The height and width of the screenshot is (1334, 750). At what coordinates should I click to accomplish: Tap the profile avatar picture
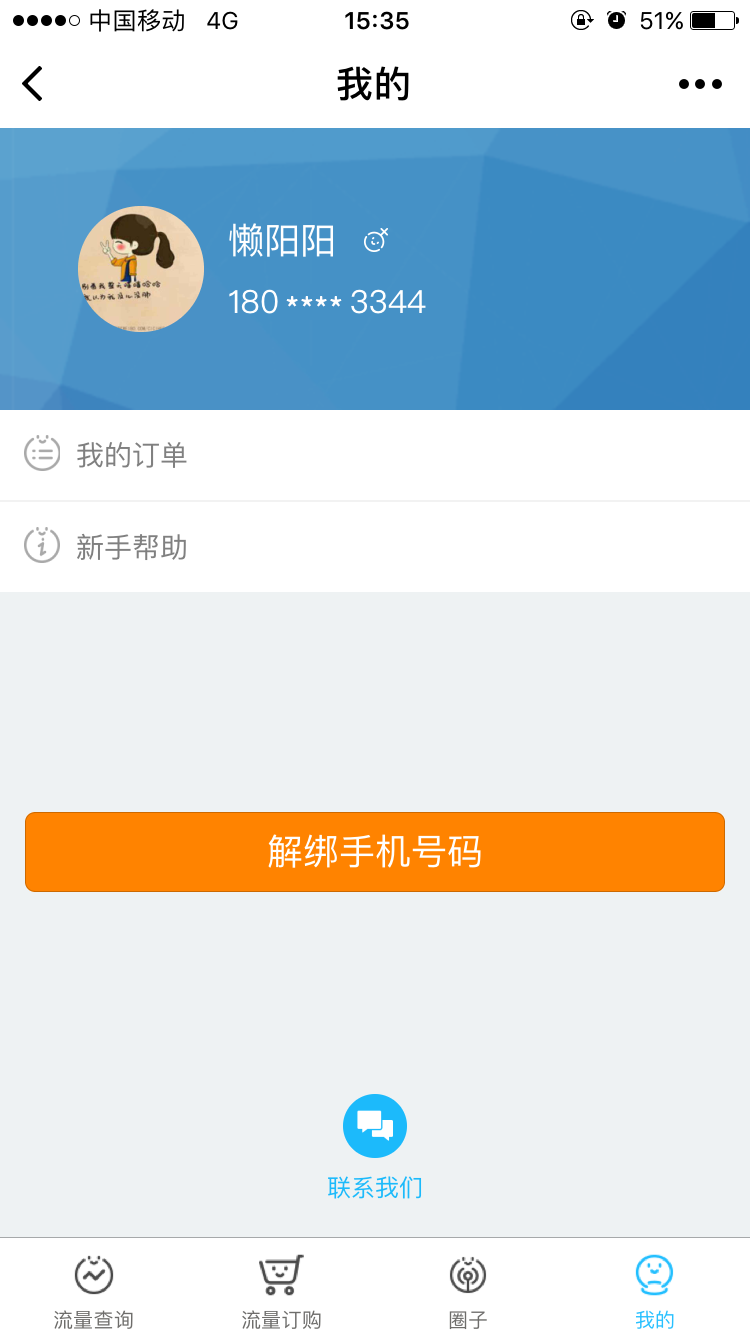141,269
